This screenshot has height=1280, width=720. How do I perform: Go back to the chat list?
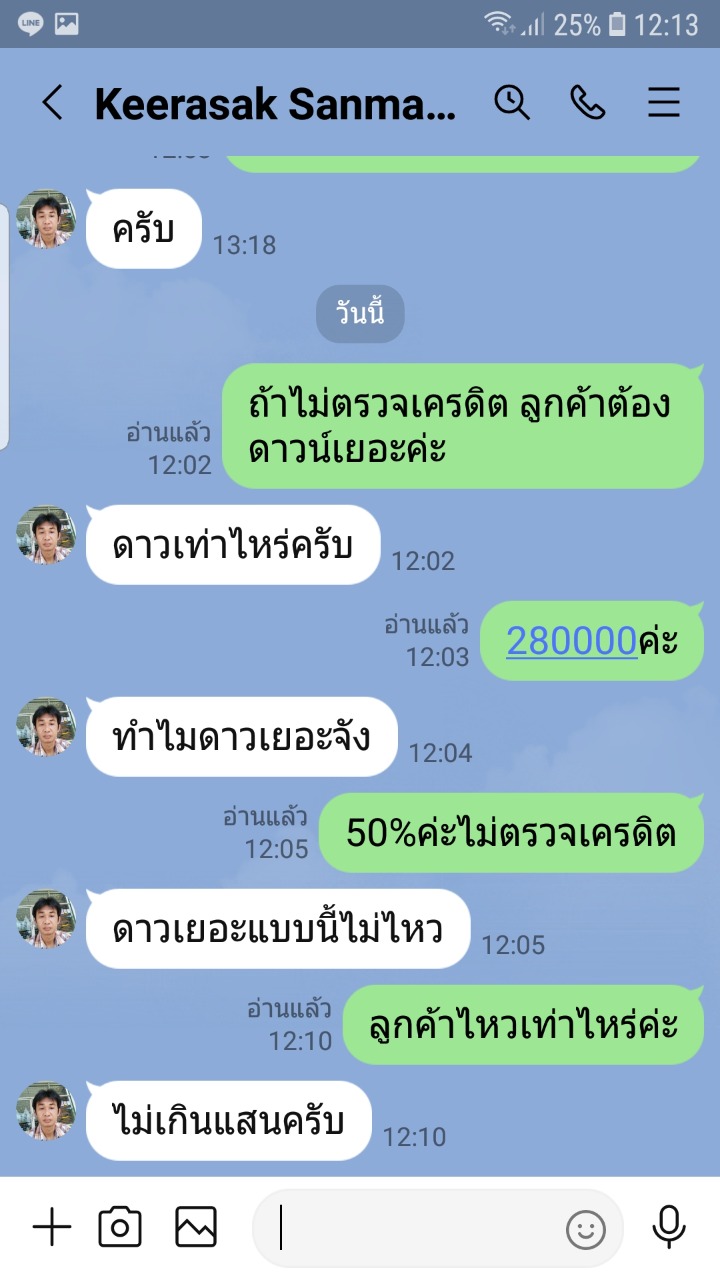(x=52, y=103)
